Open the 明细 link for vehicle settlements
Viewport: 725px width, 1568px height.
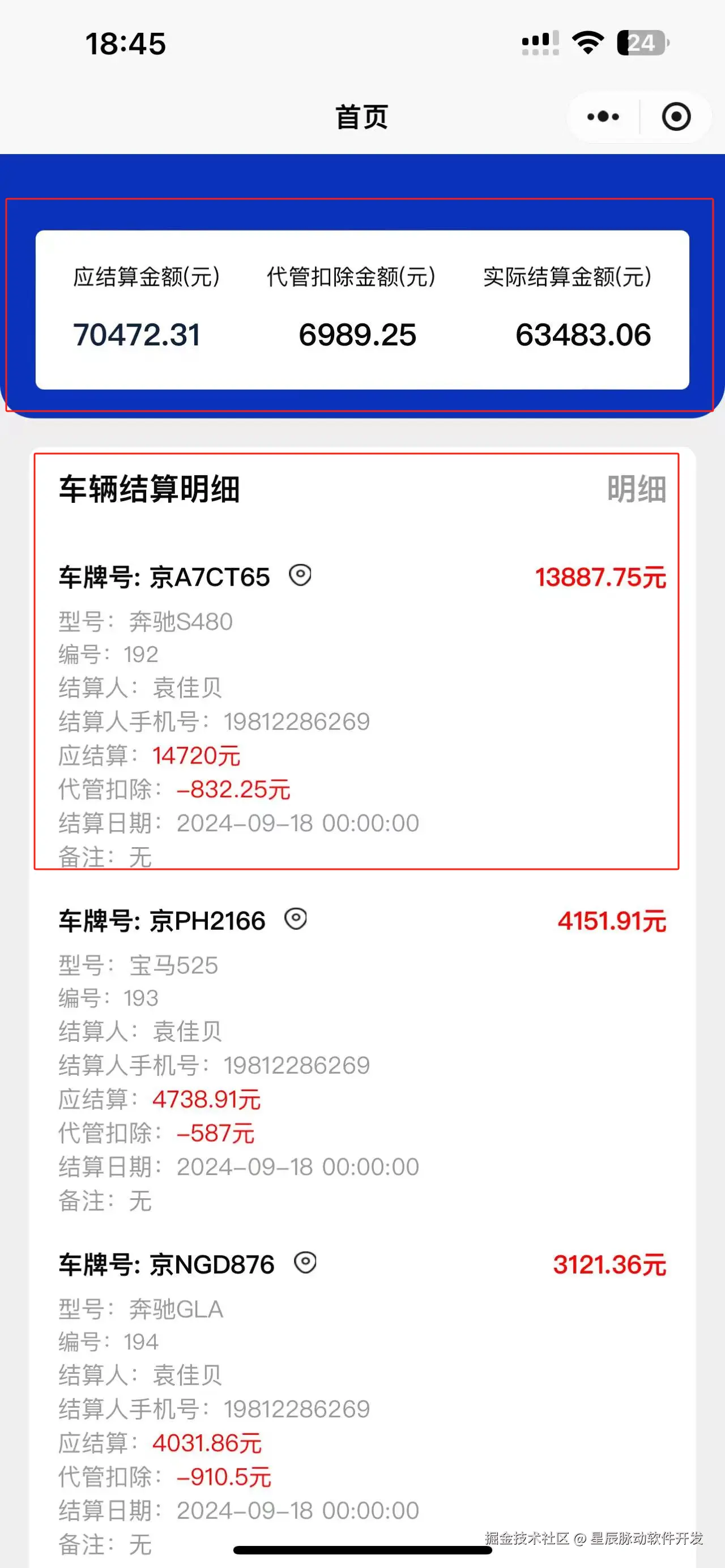(x=636, y=489)
